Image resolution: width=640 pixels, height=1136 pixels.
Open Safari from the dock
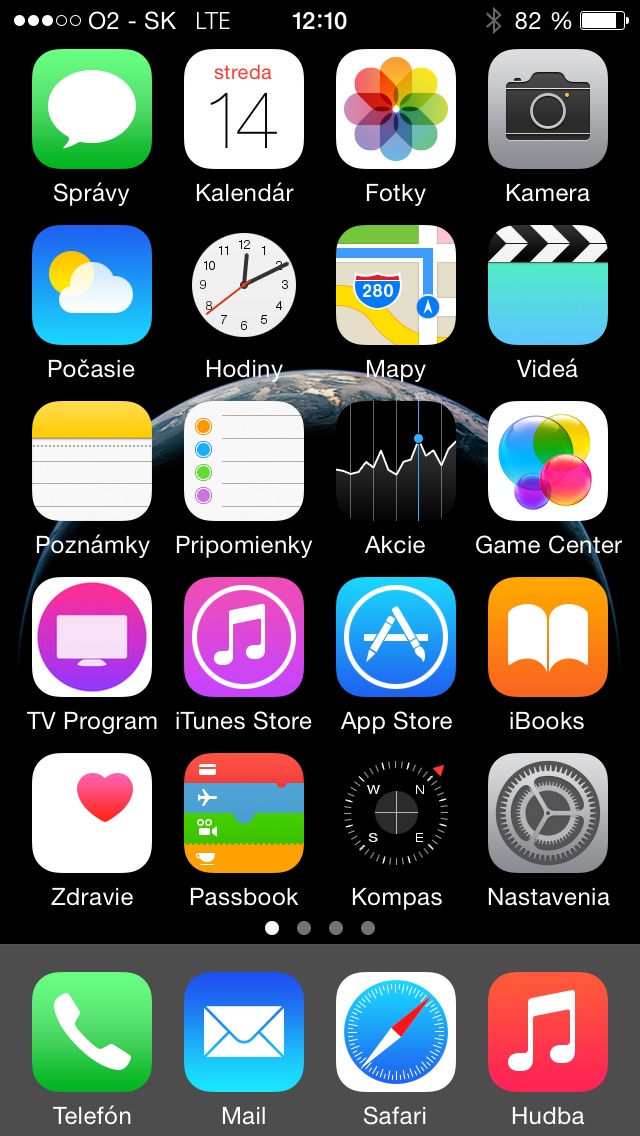pos(396,1032)
